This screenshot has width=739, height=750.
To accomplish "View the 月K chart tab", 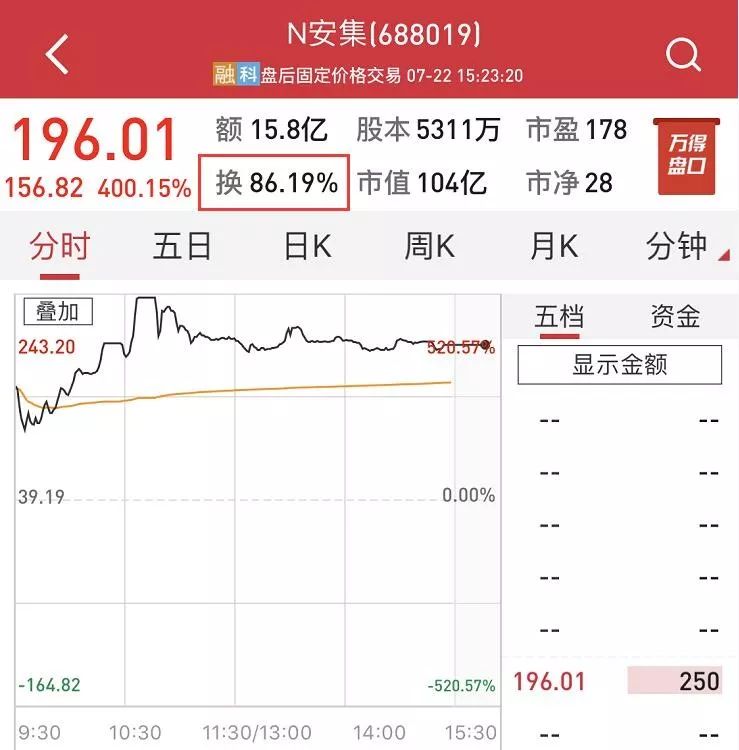I will pos(554,245).
